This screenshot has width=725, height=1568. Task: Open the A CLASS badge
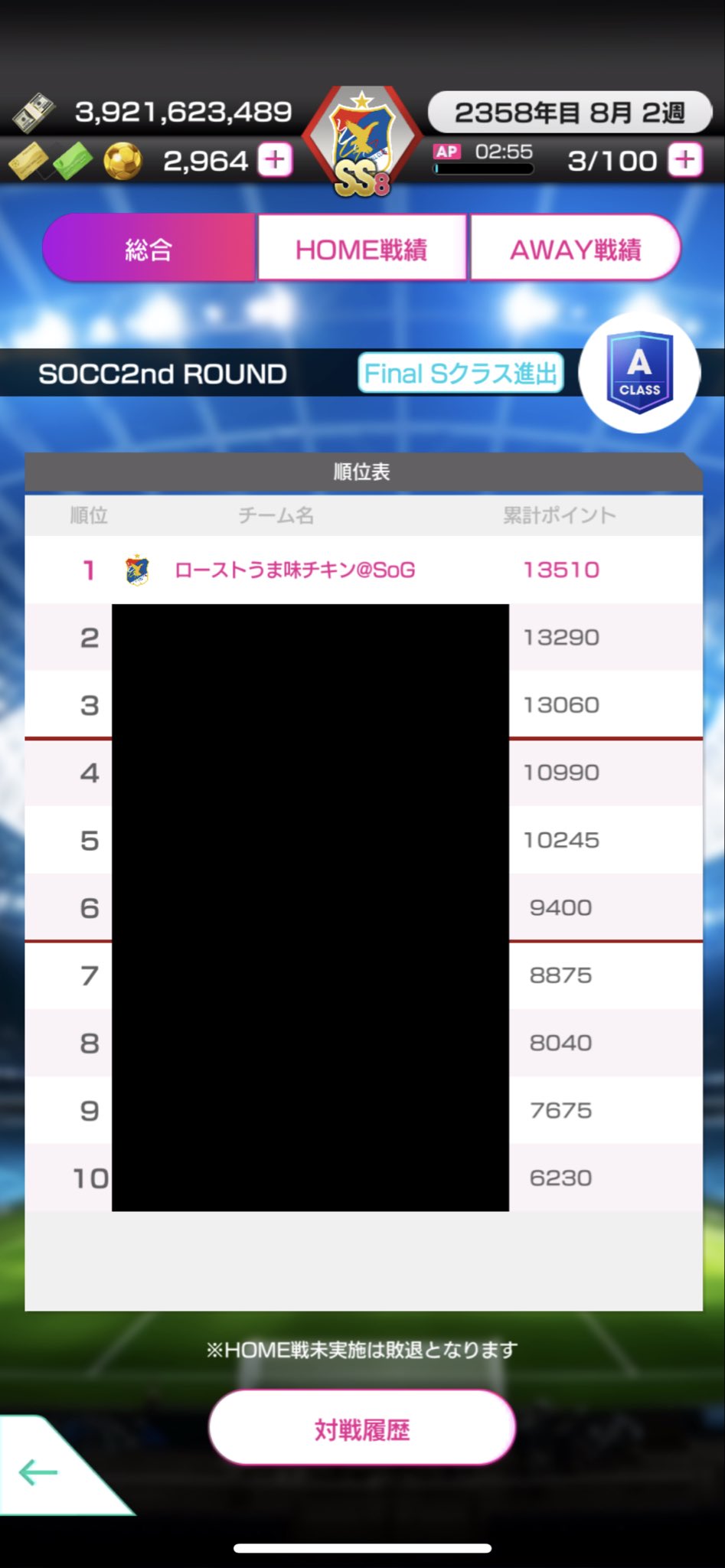click(639, 373)
